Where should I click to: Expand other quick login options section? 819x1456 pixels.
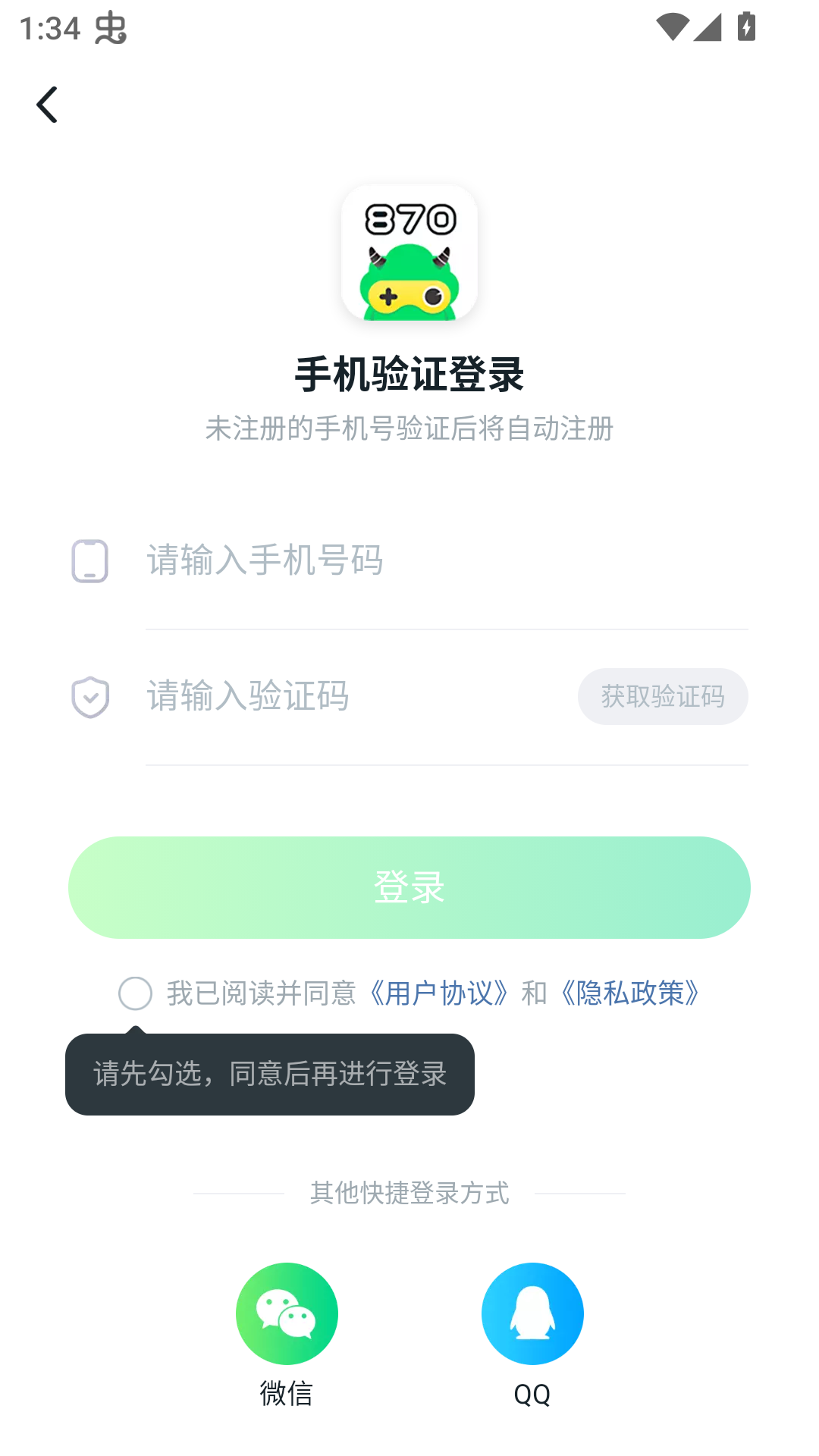tap(409, 1193)
